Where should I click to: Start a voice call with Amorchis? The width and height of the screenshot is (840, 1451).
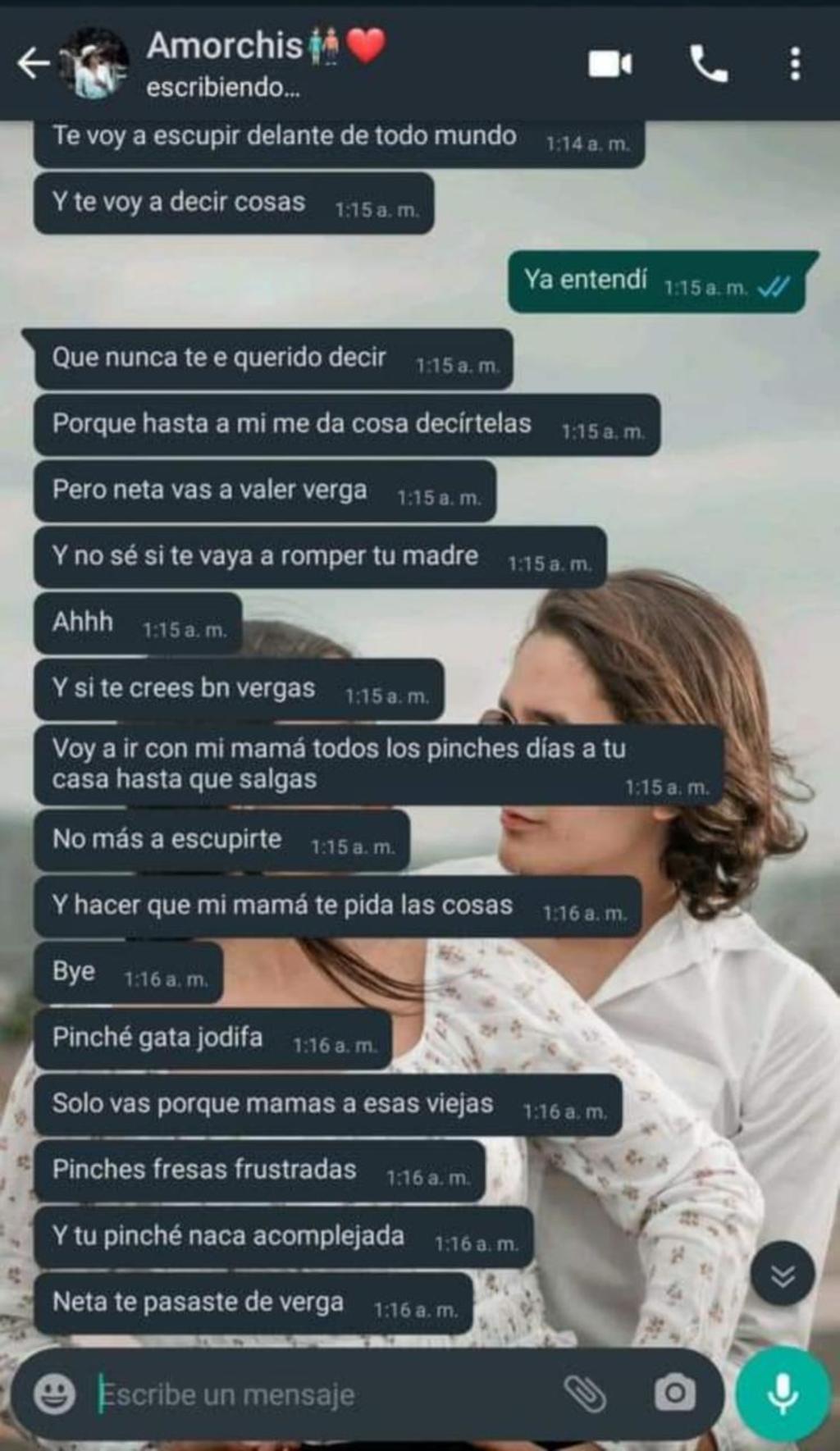click(x=709, y=64)
